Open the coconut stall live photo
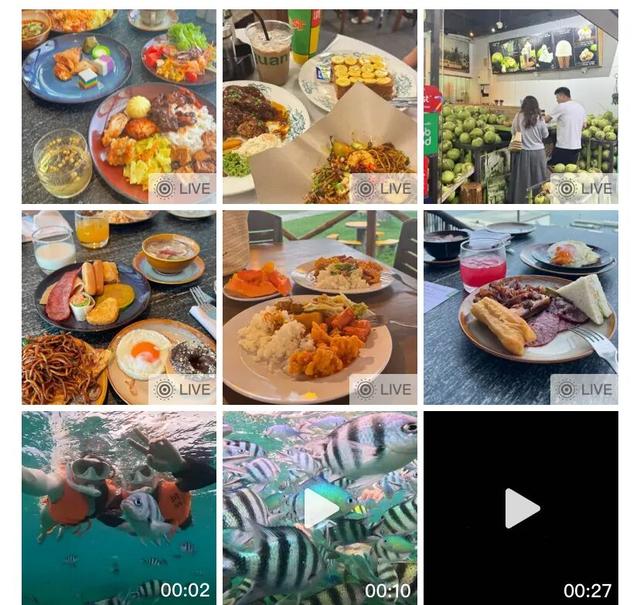This screenshot has width=640, height=605. point(520,106)
